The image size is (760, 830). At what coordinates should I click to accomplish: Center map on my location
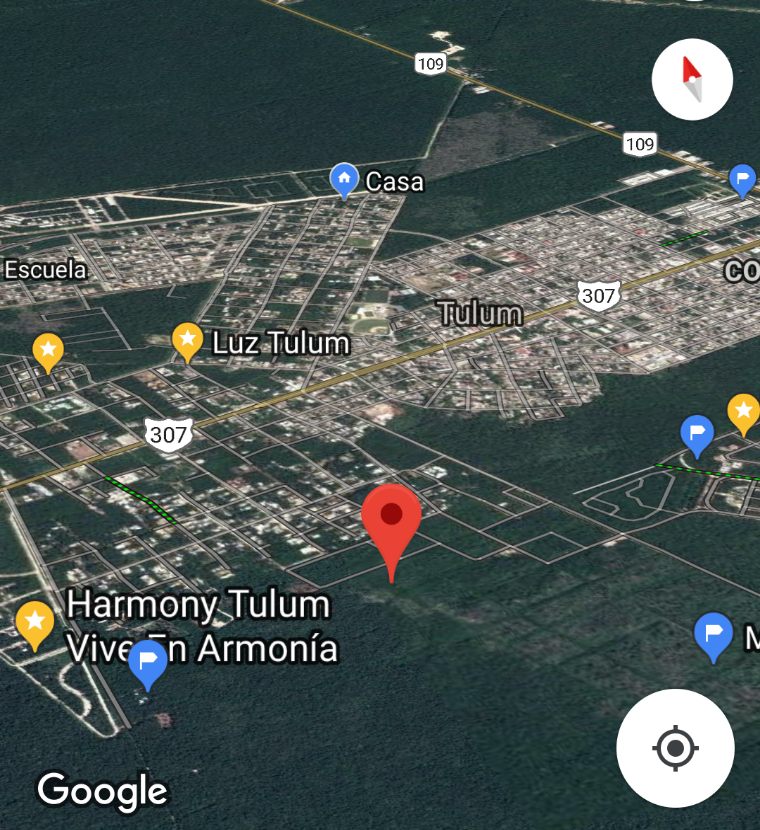click(x=675, y=747)
